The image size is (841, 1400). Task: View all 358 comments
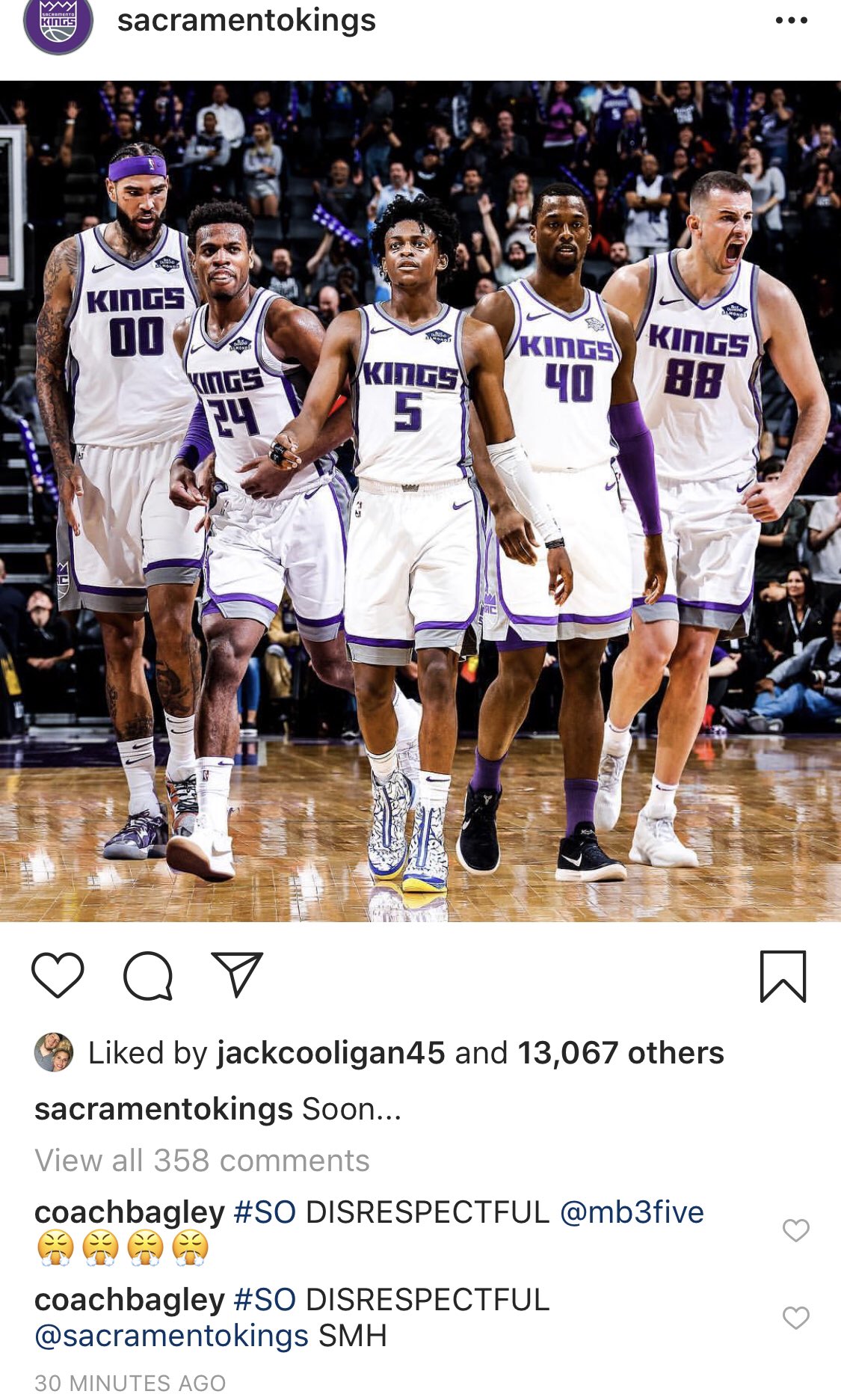pos(202,1161)
